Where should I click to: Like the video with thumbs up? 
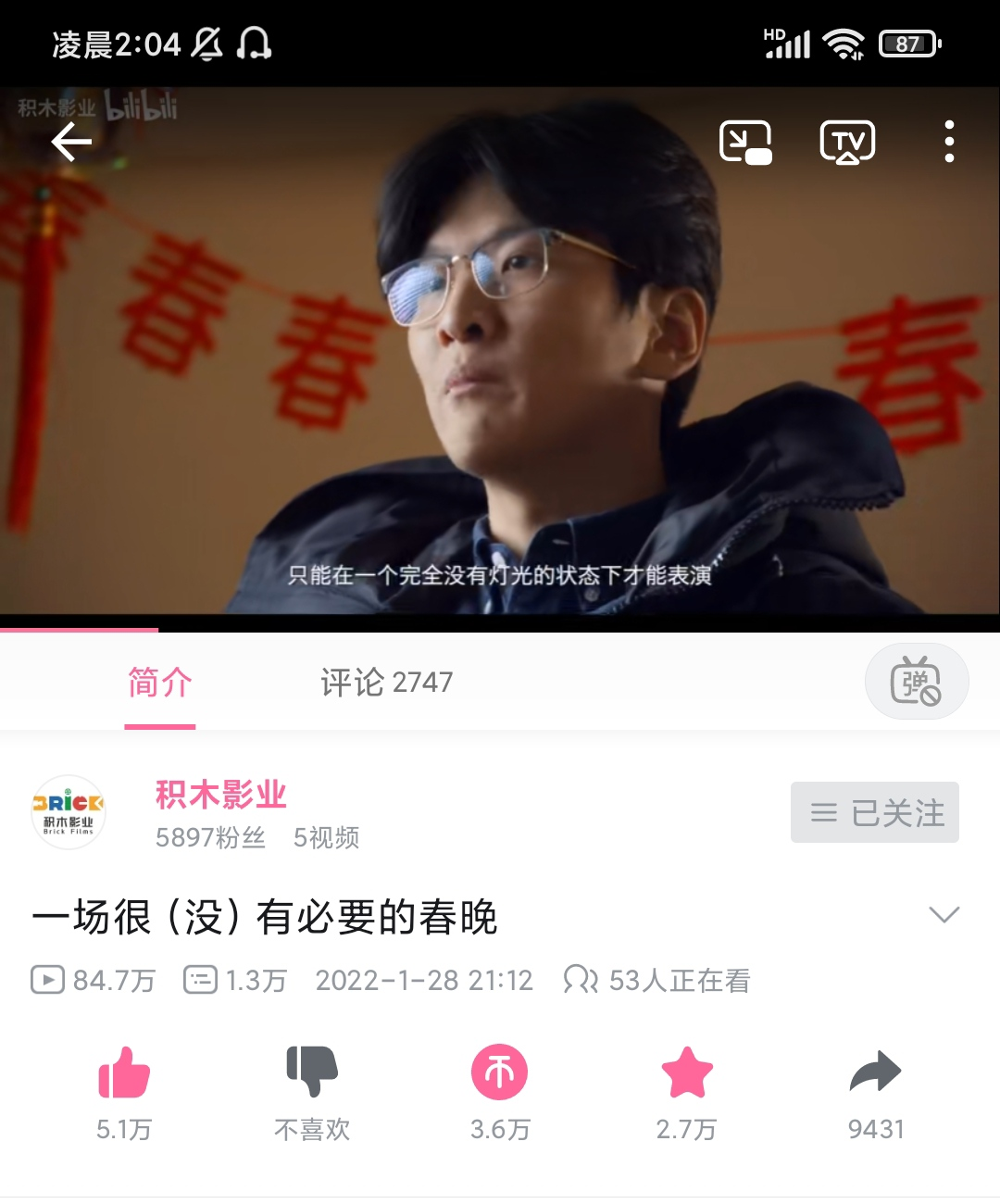[x=124, y=1073]
